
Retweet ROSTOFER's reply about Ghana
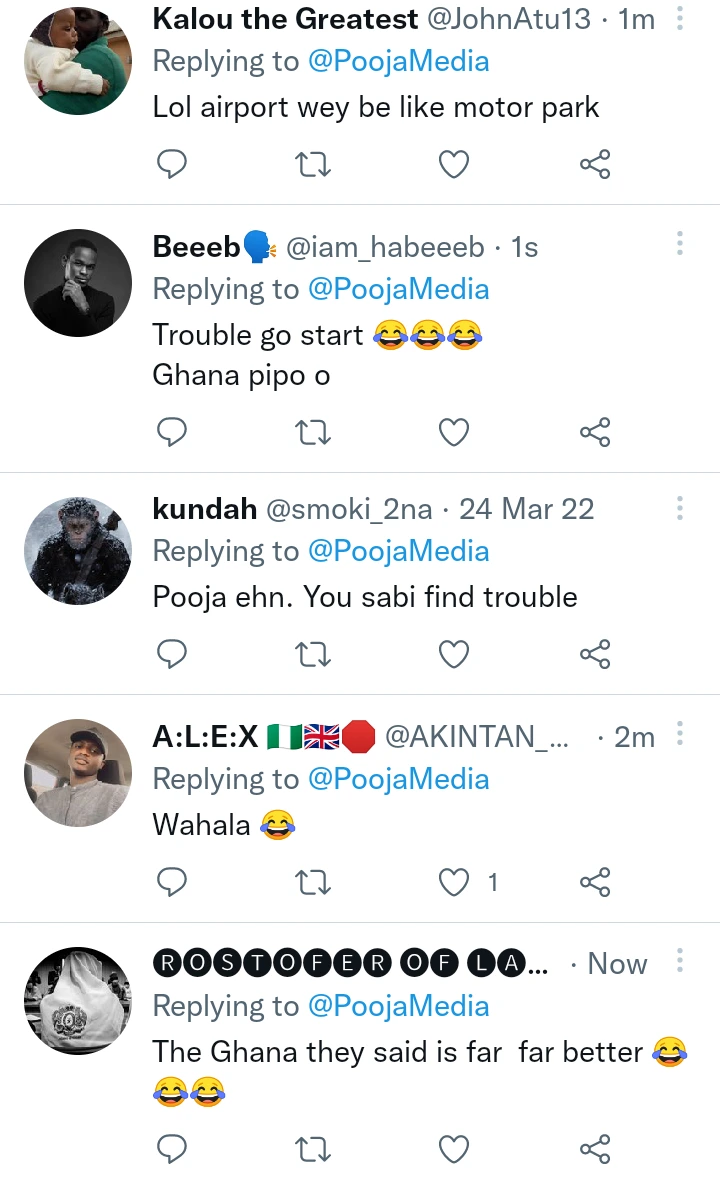pyautogui.click(x=314, y=1150)
